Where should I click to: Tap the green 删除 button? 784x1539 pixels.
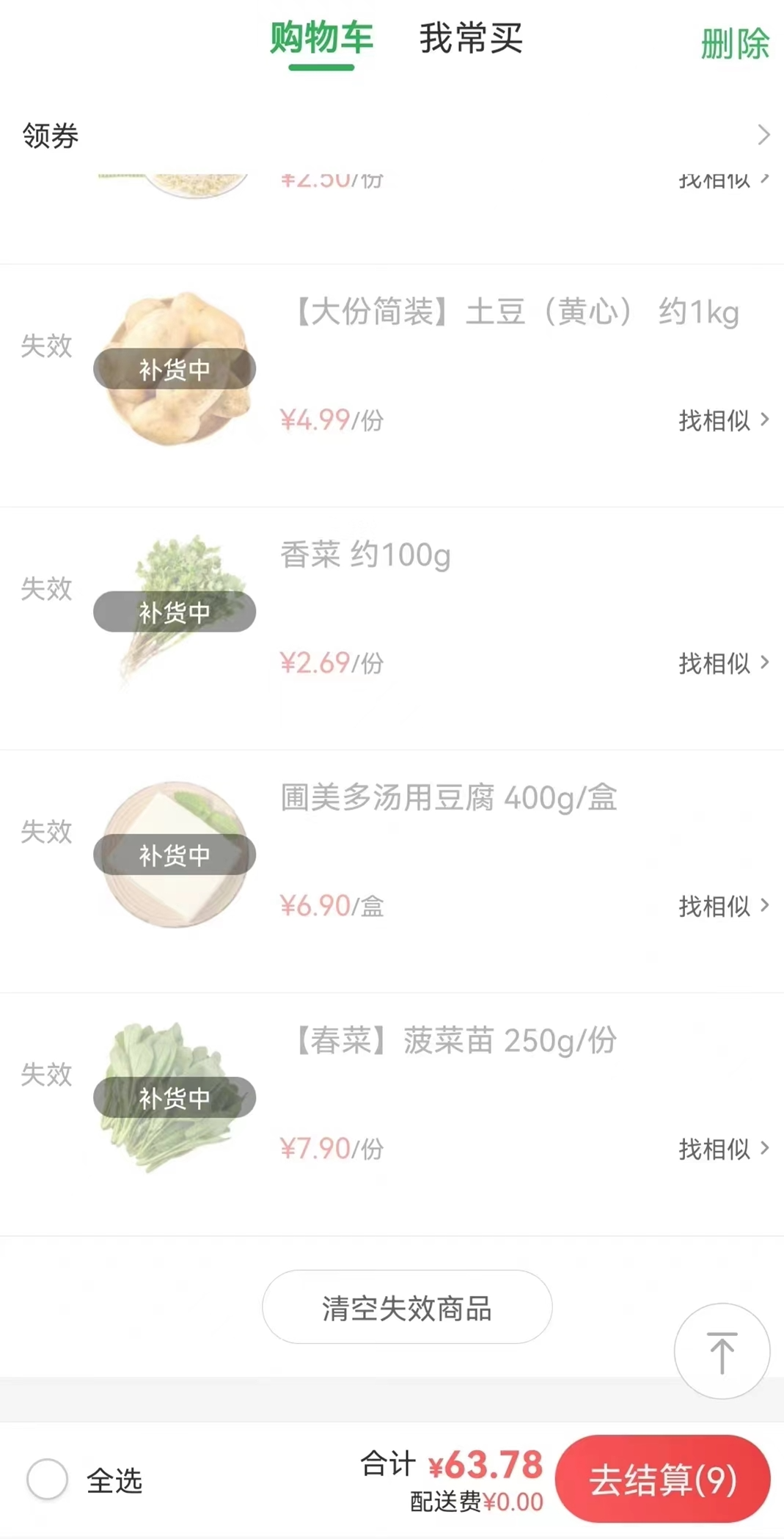click(x=734, y=44)
